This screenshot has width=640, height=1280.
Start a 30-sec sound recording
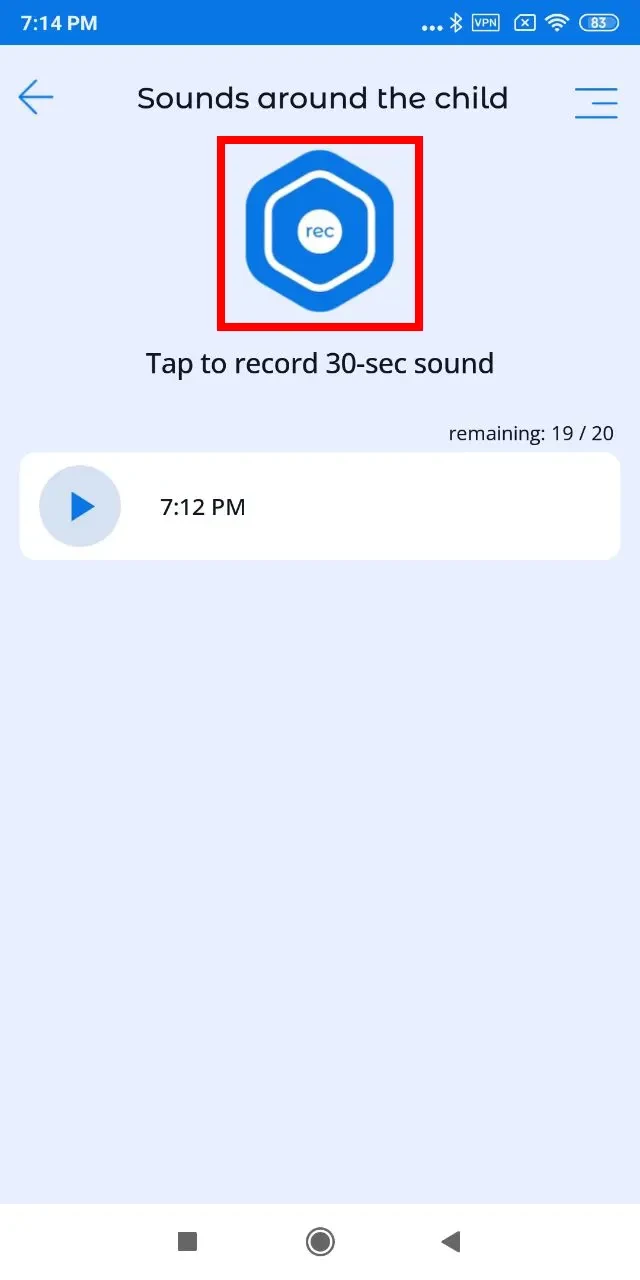pyautogui.click(x=320, y=232)
